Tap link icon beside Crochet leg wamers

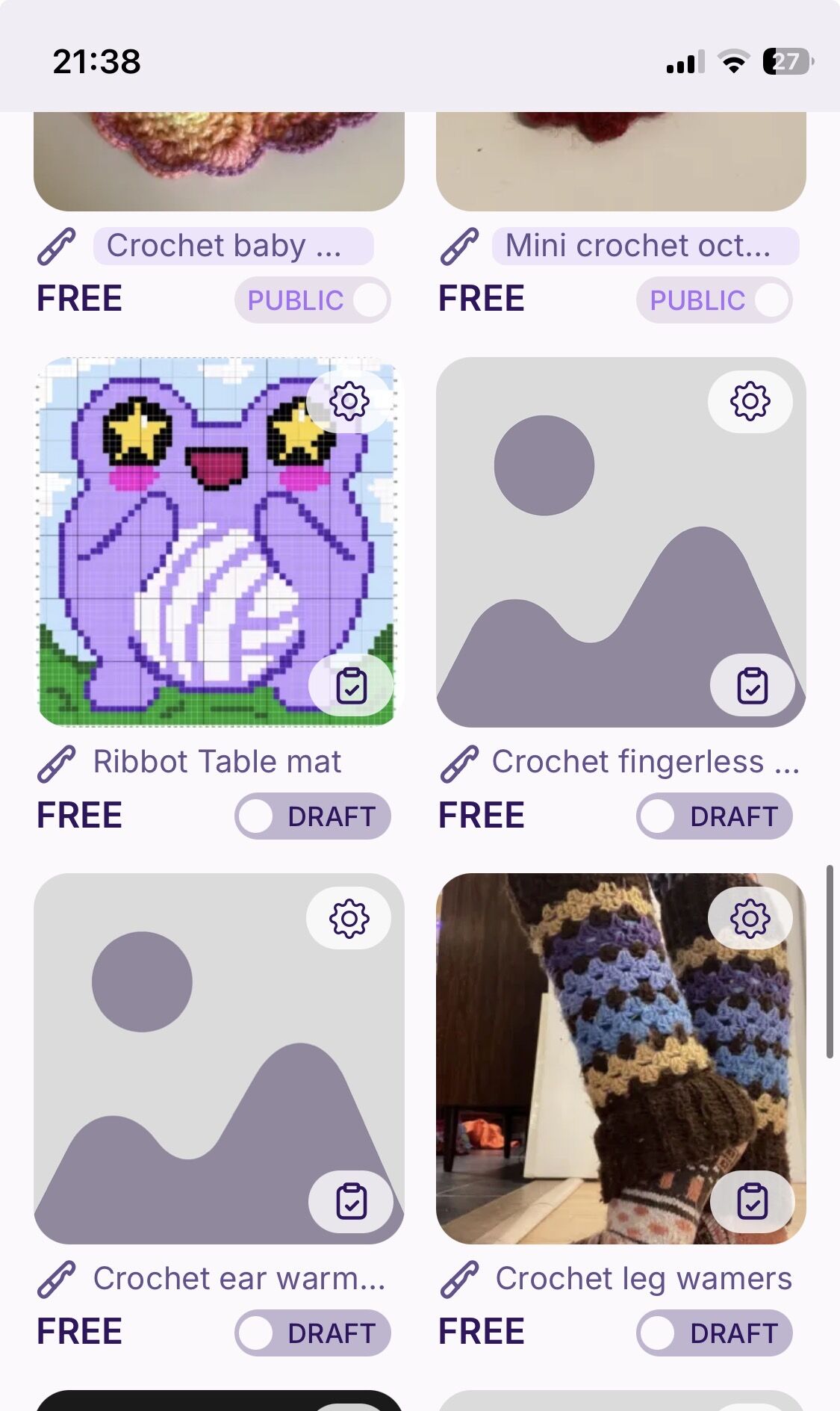tap(459, 1279)
